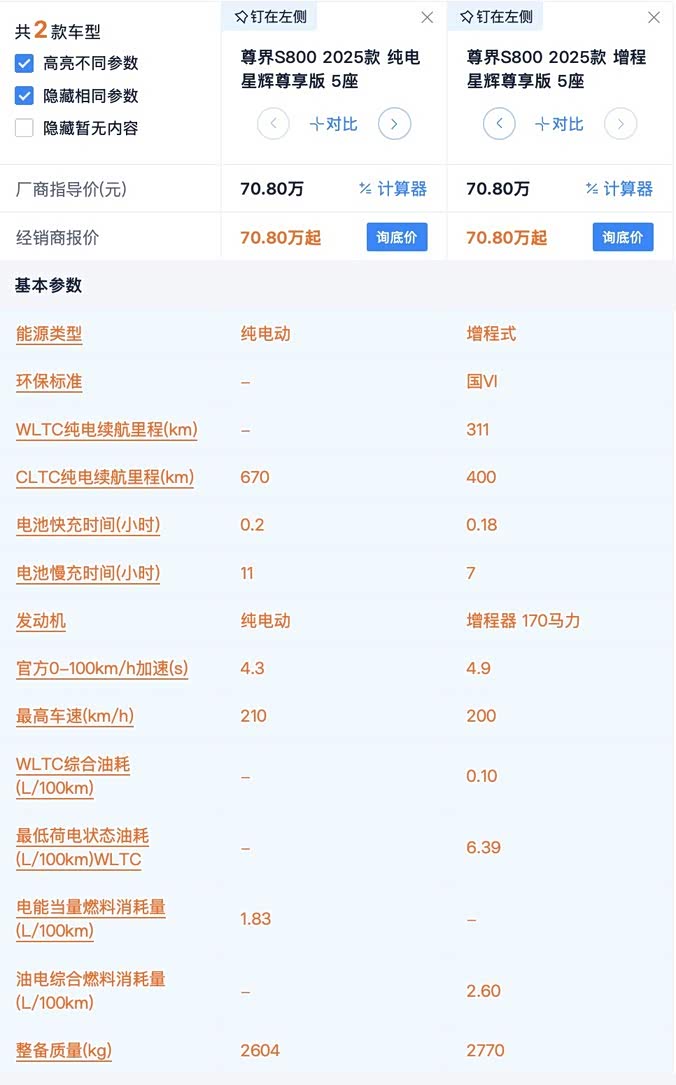This screenshot has height=1085, width=676.
Task: Toggle the 隐藏相同参数 checkbox
Action: (x=25, y=96)
